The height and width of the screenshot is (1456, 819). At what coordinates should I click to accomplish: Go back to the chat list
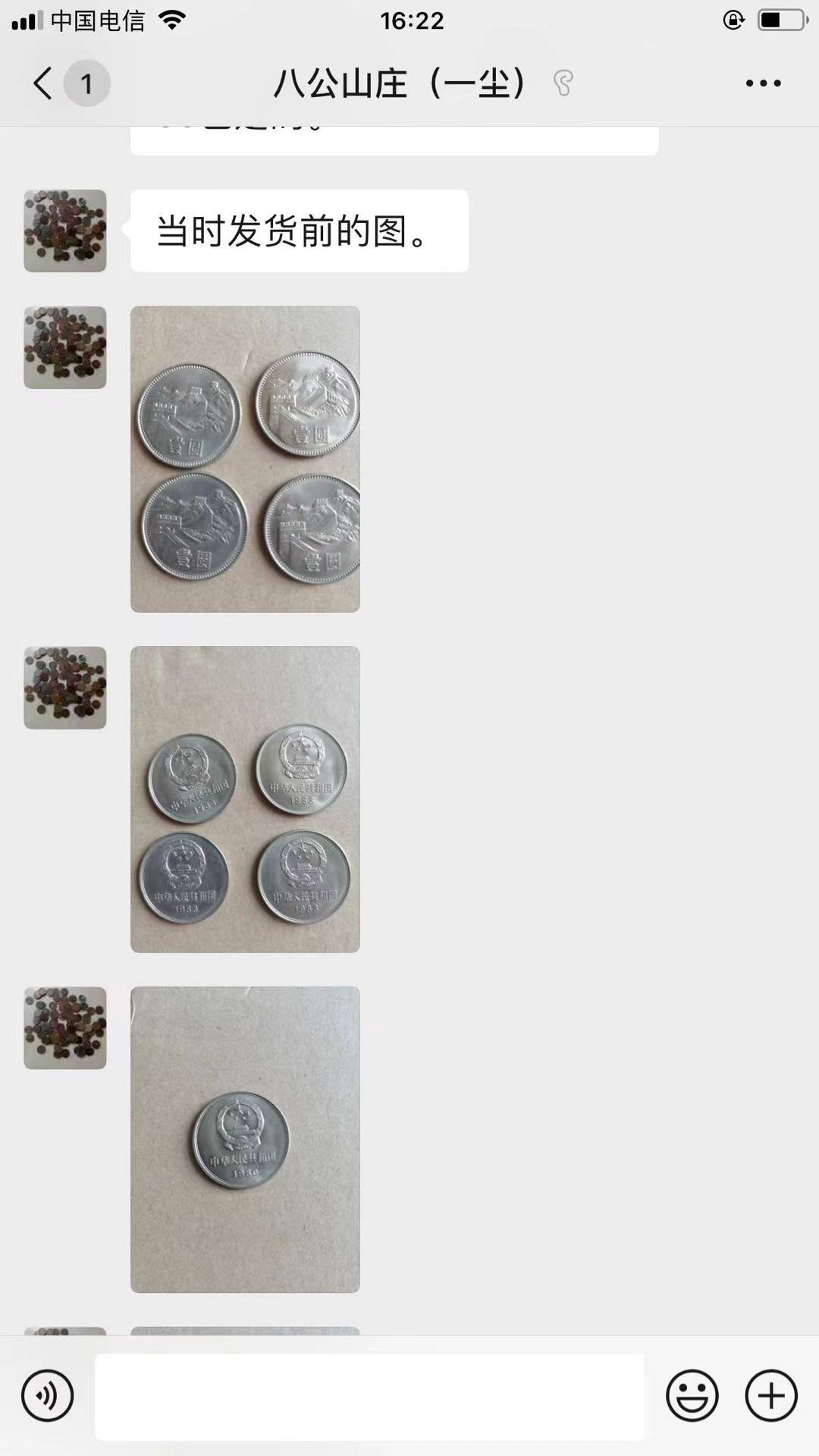click(43, 83)
